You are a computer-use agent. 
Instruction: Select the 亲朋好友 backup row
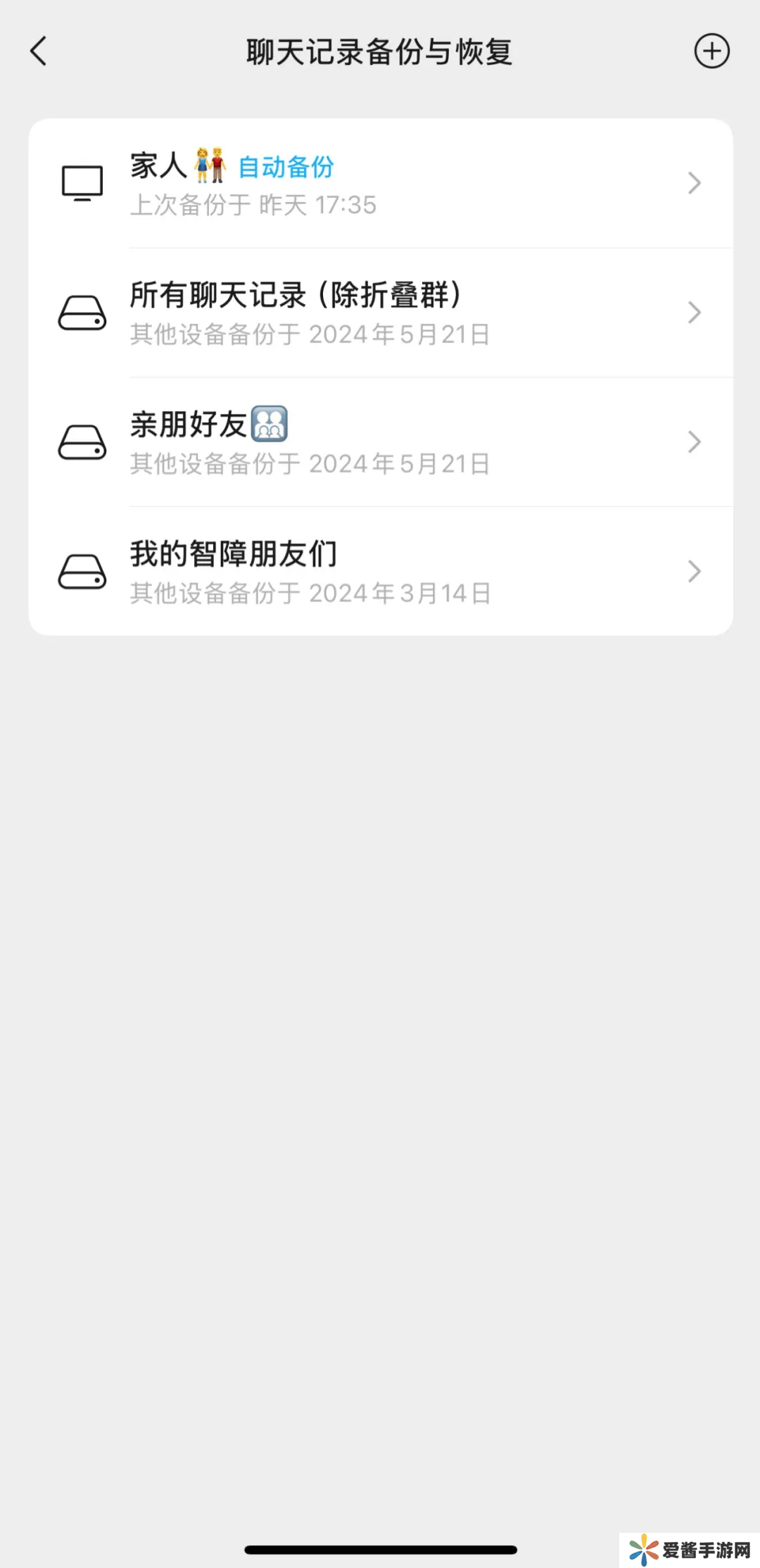click(380, 443)
